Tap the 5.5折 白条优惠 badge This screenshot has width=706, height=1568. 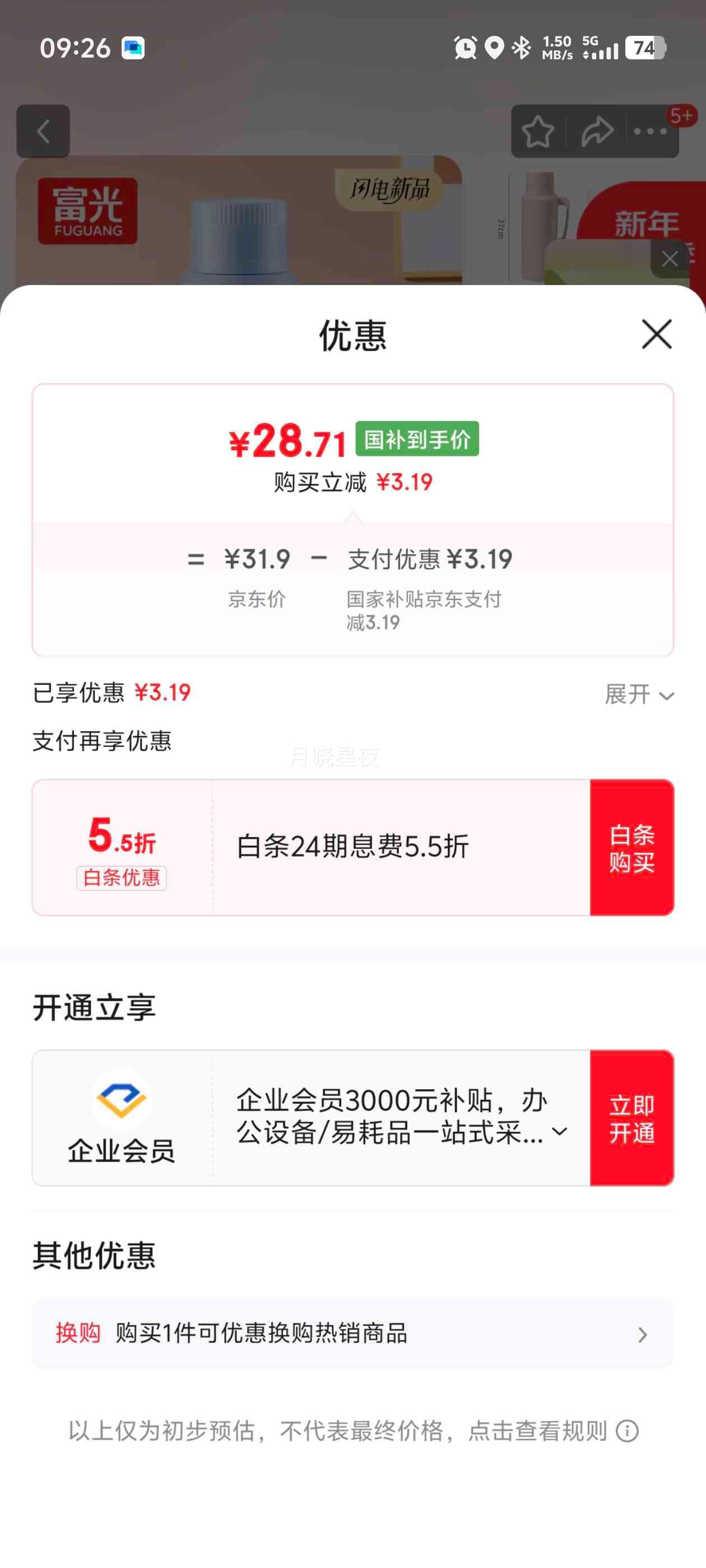point(120,846)
